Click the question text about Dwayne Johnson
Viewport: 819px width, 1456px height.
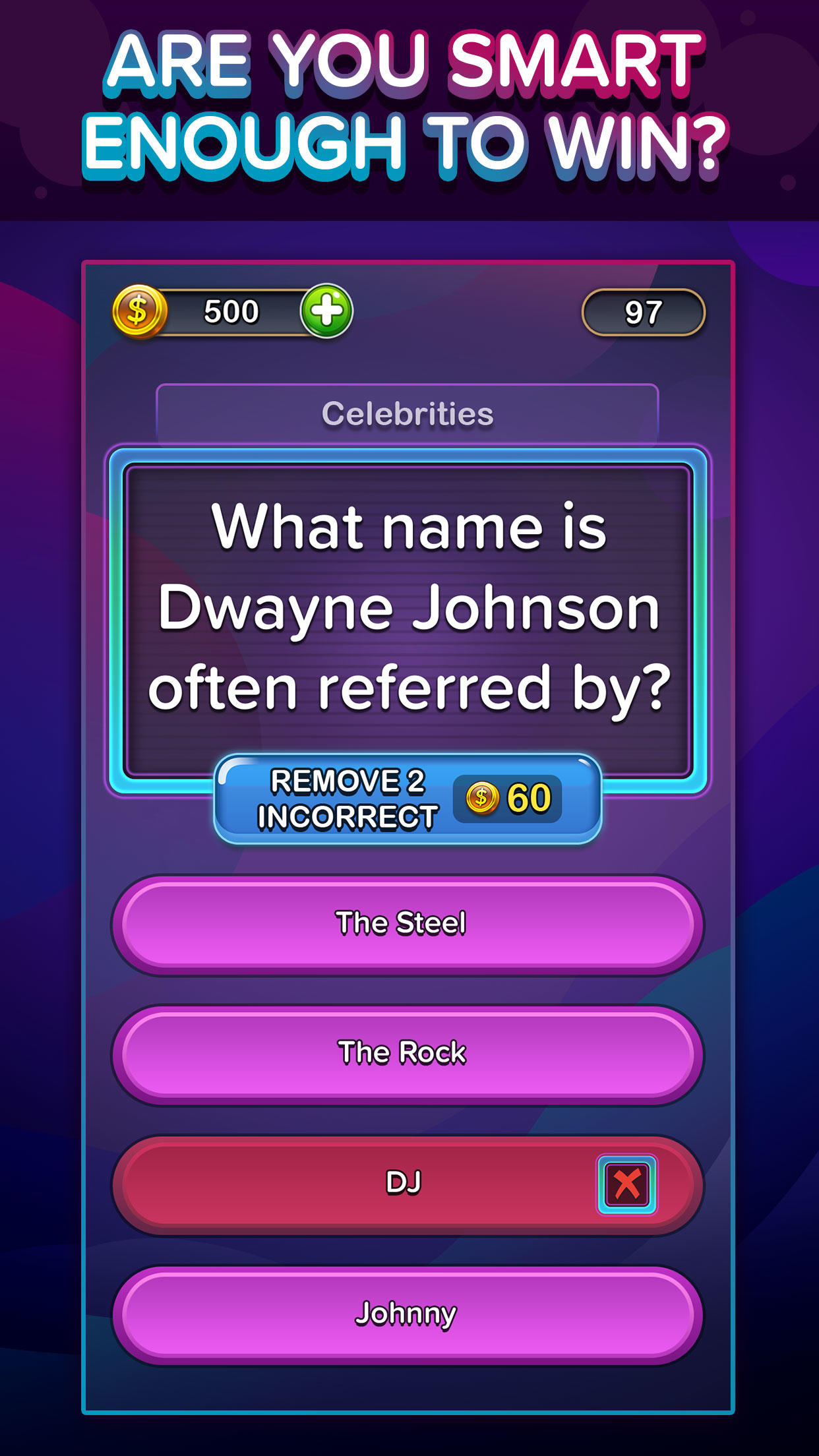coord(408,607)
